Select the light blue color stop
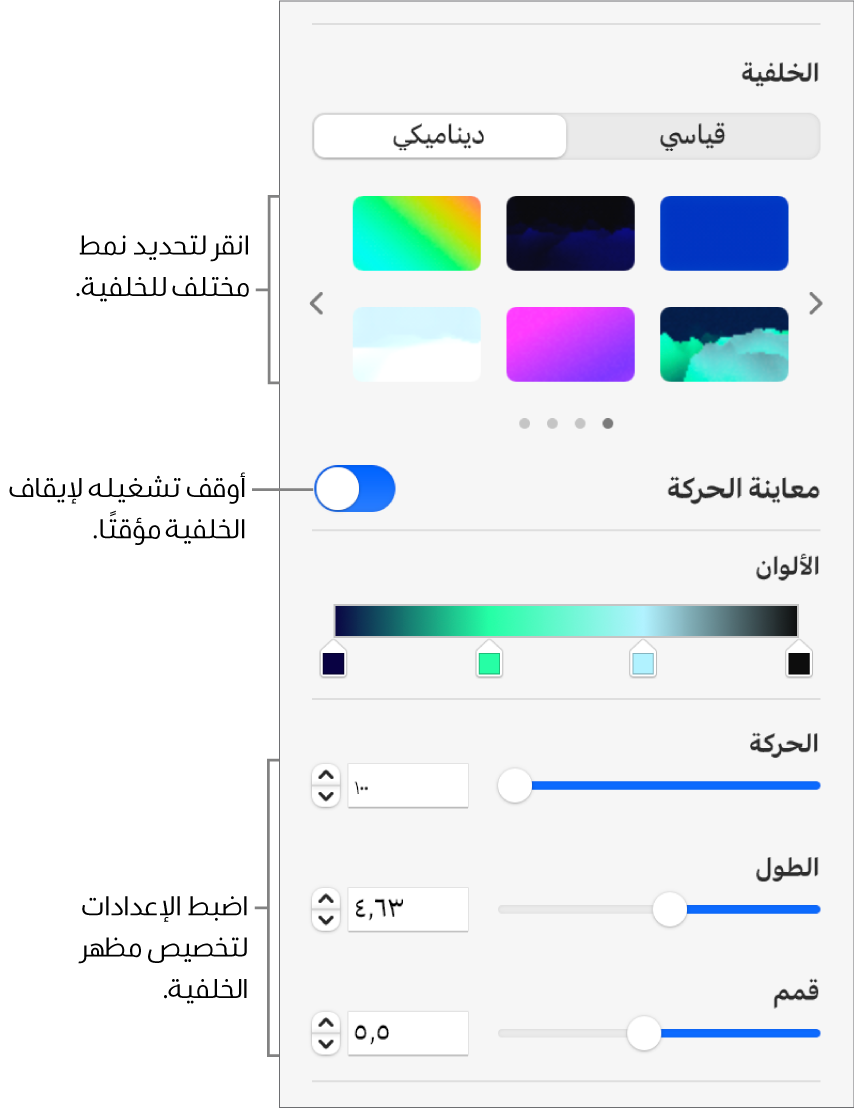854x1108 pixels. pos(643,662)
